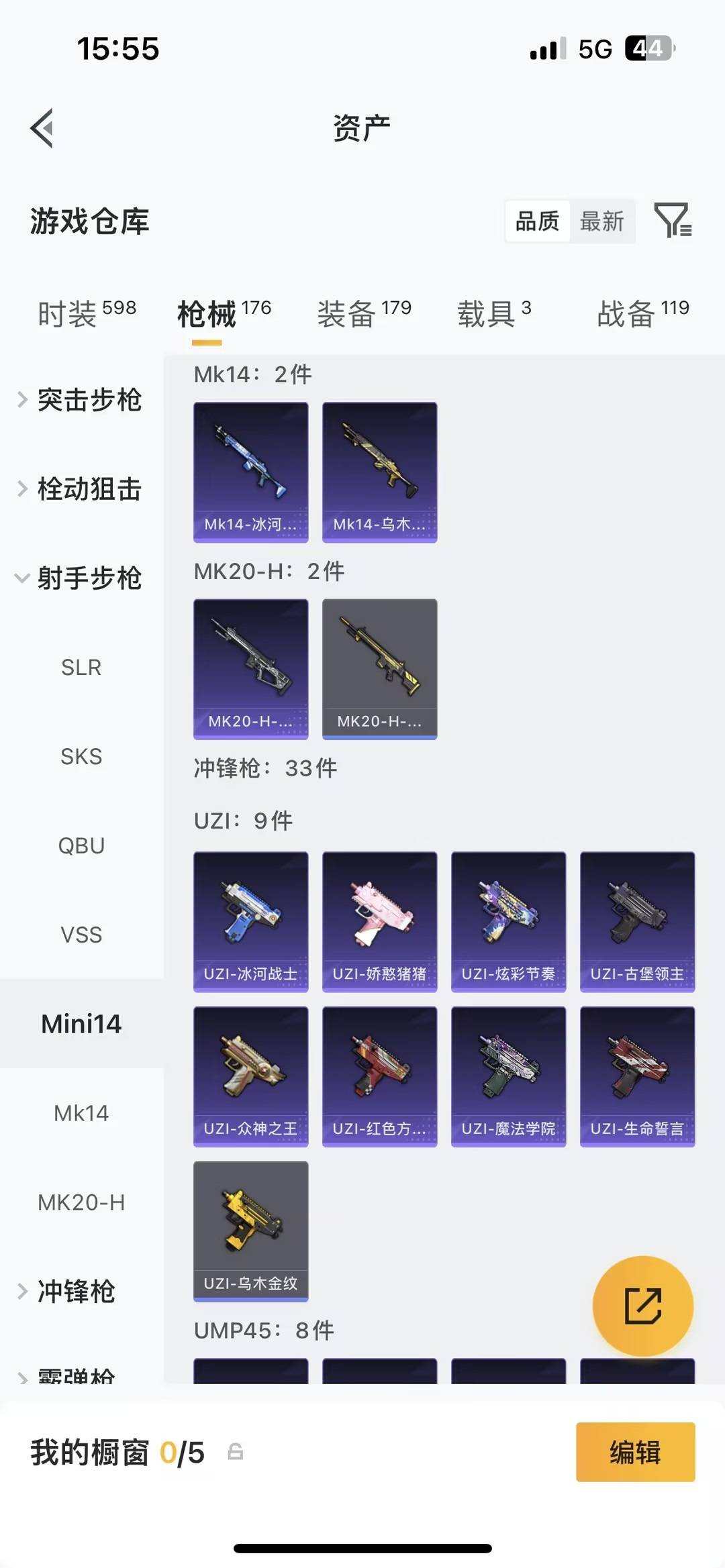Screen dimensions: 725x1568
Task: Open the filter icon beside 最新
Action: click(675, 221)
